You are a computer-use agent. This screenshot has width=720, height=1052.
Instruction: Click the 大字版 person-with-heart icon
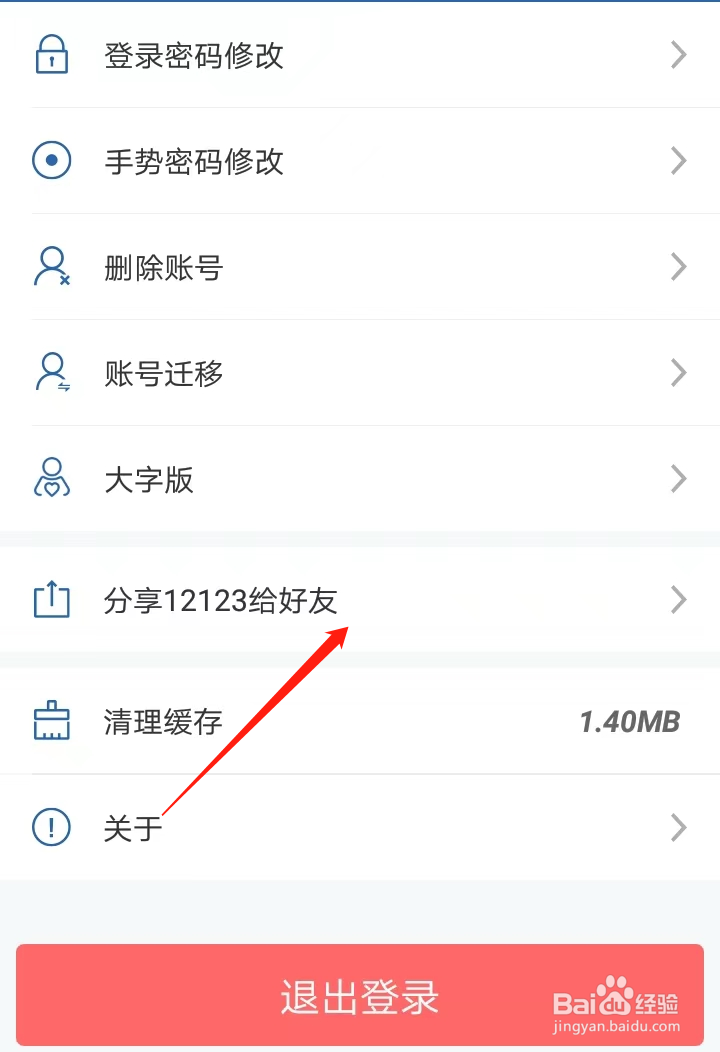click(51, 480)
